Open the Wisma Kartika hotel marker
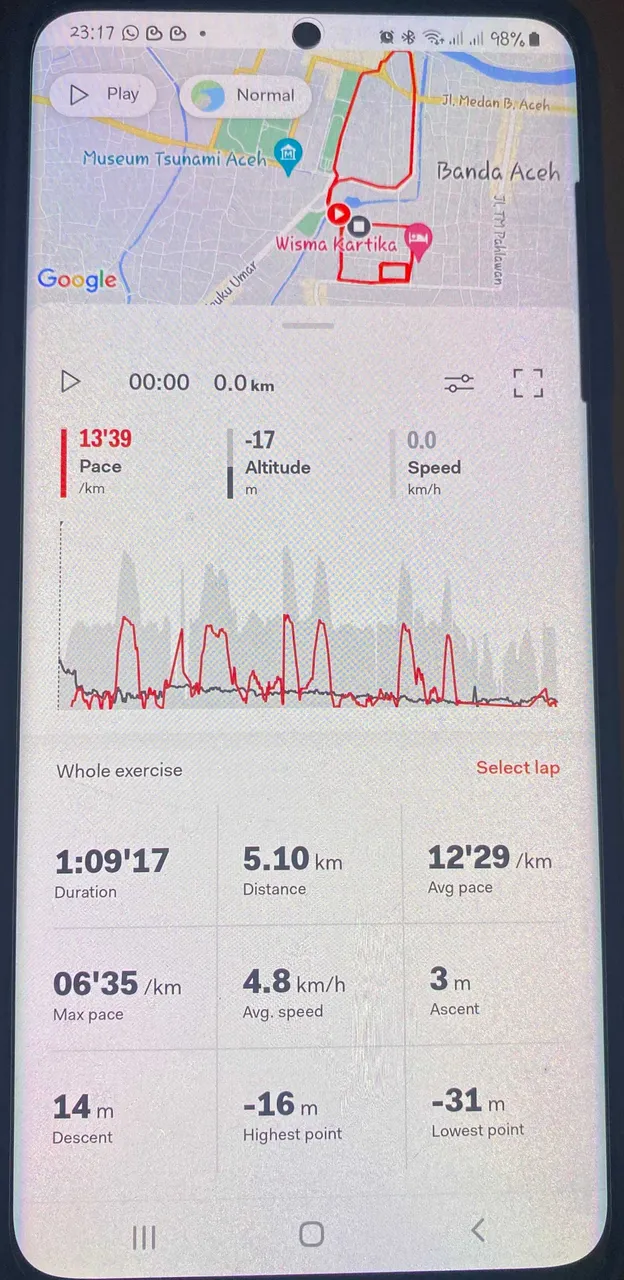The image size is (624, 1280). [419, 243]
